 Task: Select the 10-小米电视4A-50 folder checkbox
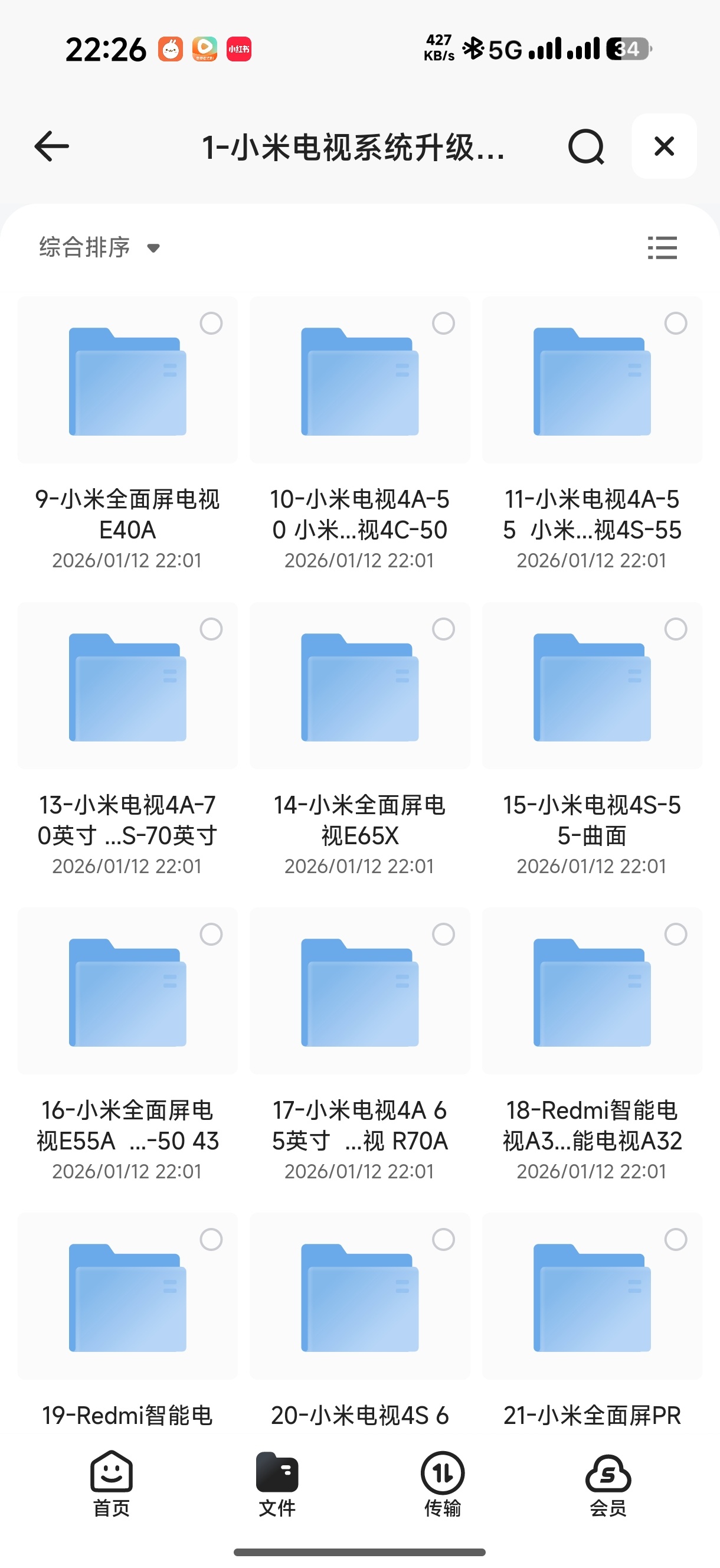coord(443,323)
